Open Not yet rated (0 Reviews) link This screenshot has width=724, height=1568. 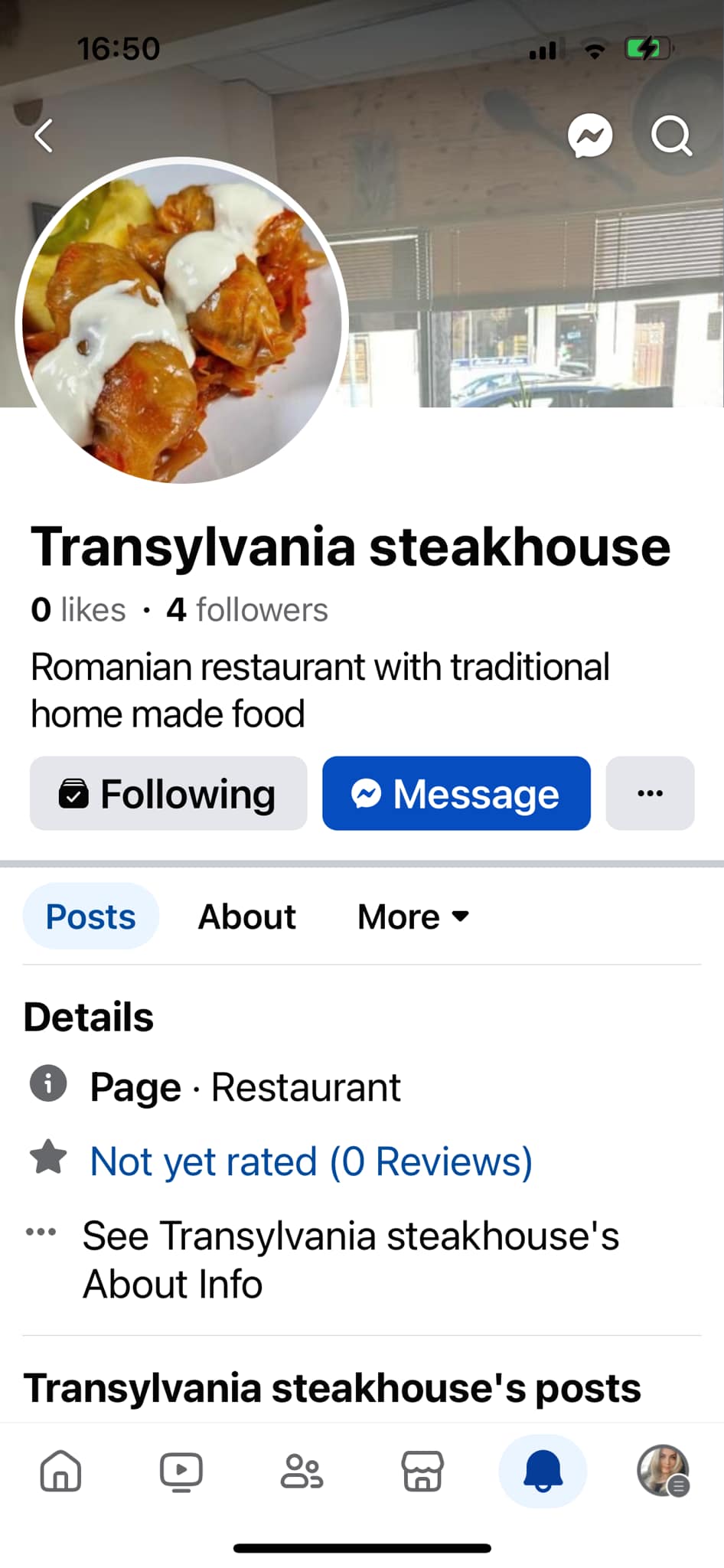(311, 1161)
